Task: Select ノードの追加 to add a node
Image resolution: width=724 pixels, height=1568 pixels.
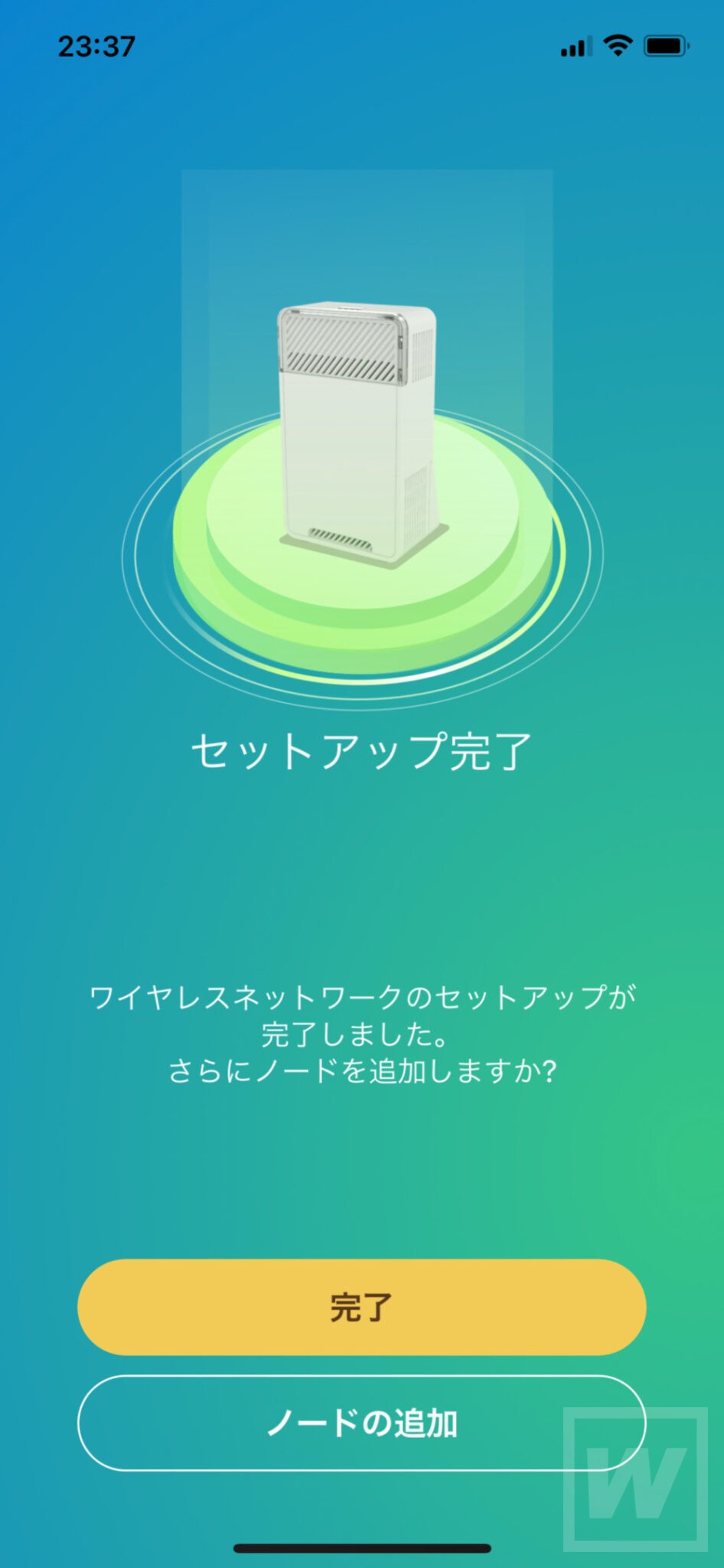Action: click(x=361, y=1423)
